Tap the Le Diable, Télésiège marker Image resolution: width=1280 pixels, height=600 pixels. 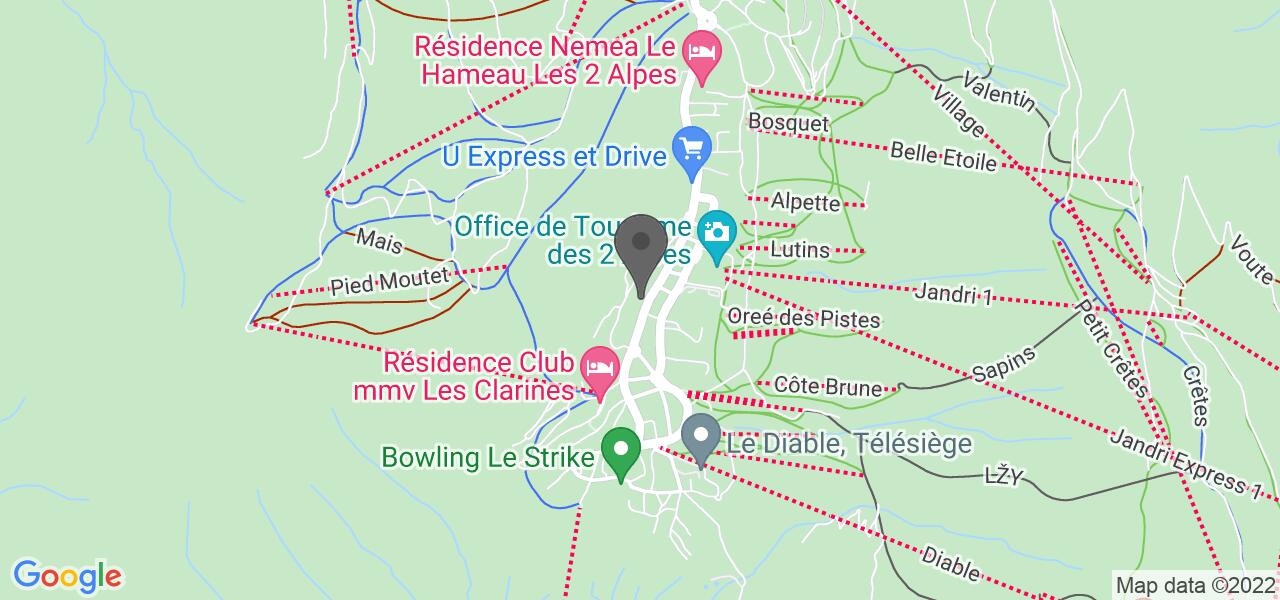[x=701, y=436]
